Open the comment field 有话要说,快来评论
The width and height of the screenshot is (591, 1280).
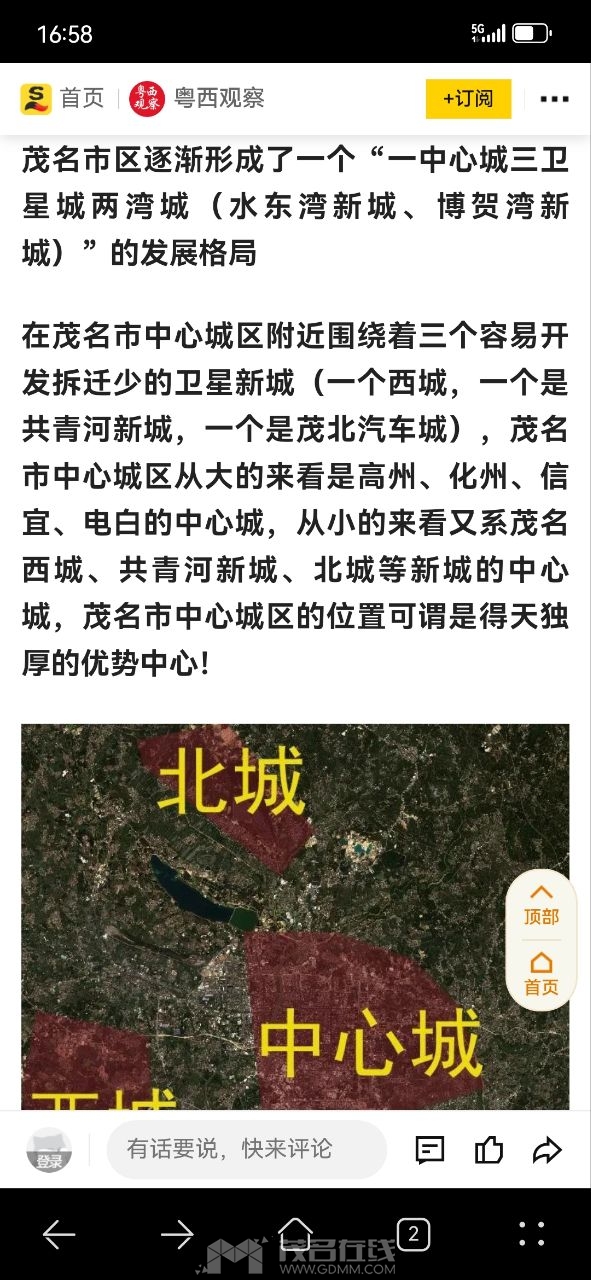tap(246, 1149)
